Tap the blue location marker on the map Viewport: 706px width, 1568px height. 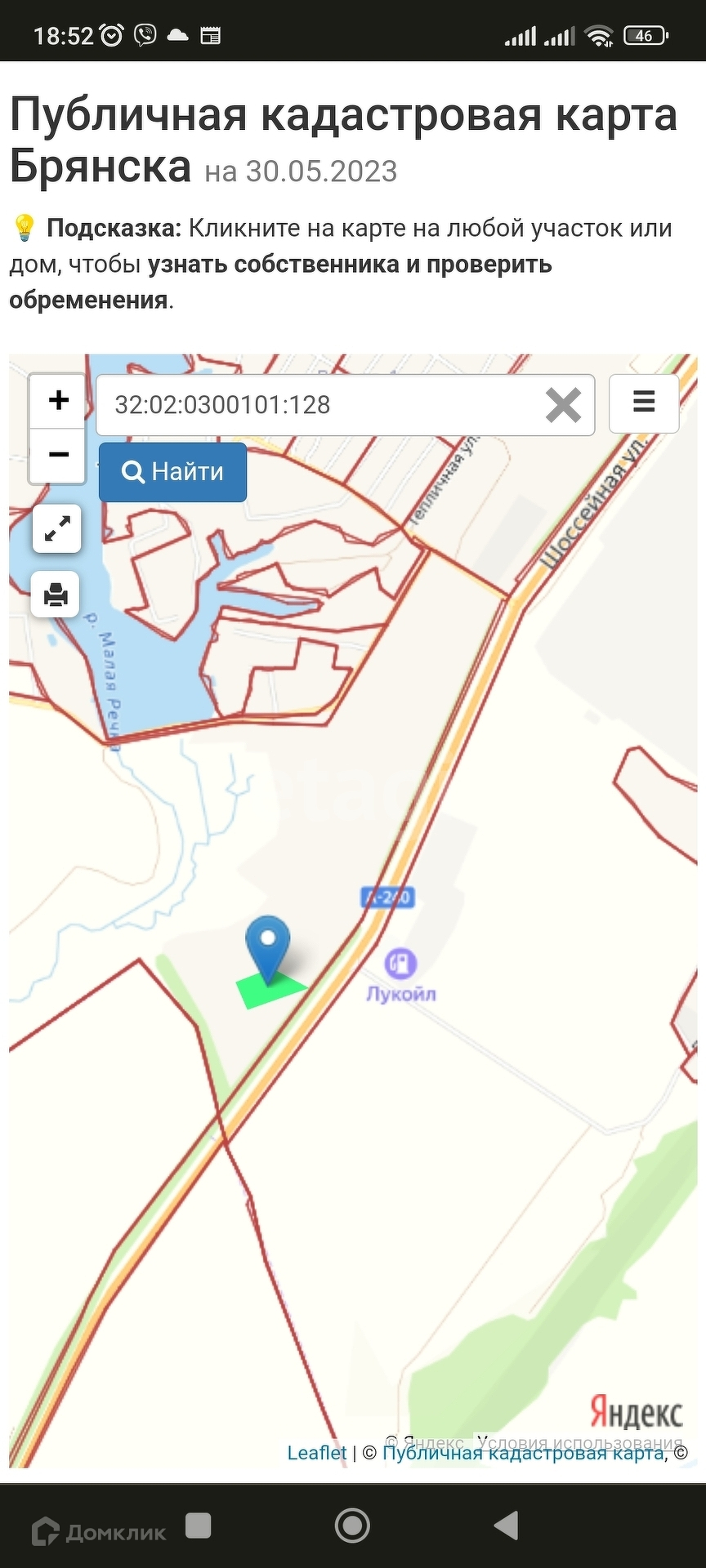pyautogui.click(x=267, y=945)
